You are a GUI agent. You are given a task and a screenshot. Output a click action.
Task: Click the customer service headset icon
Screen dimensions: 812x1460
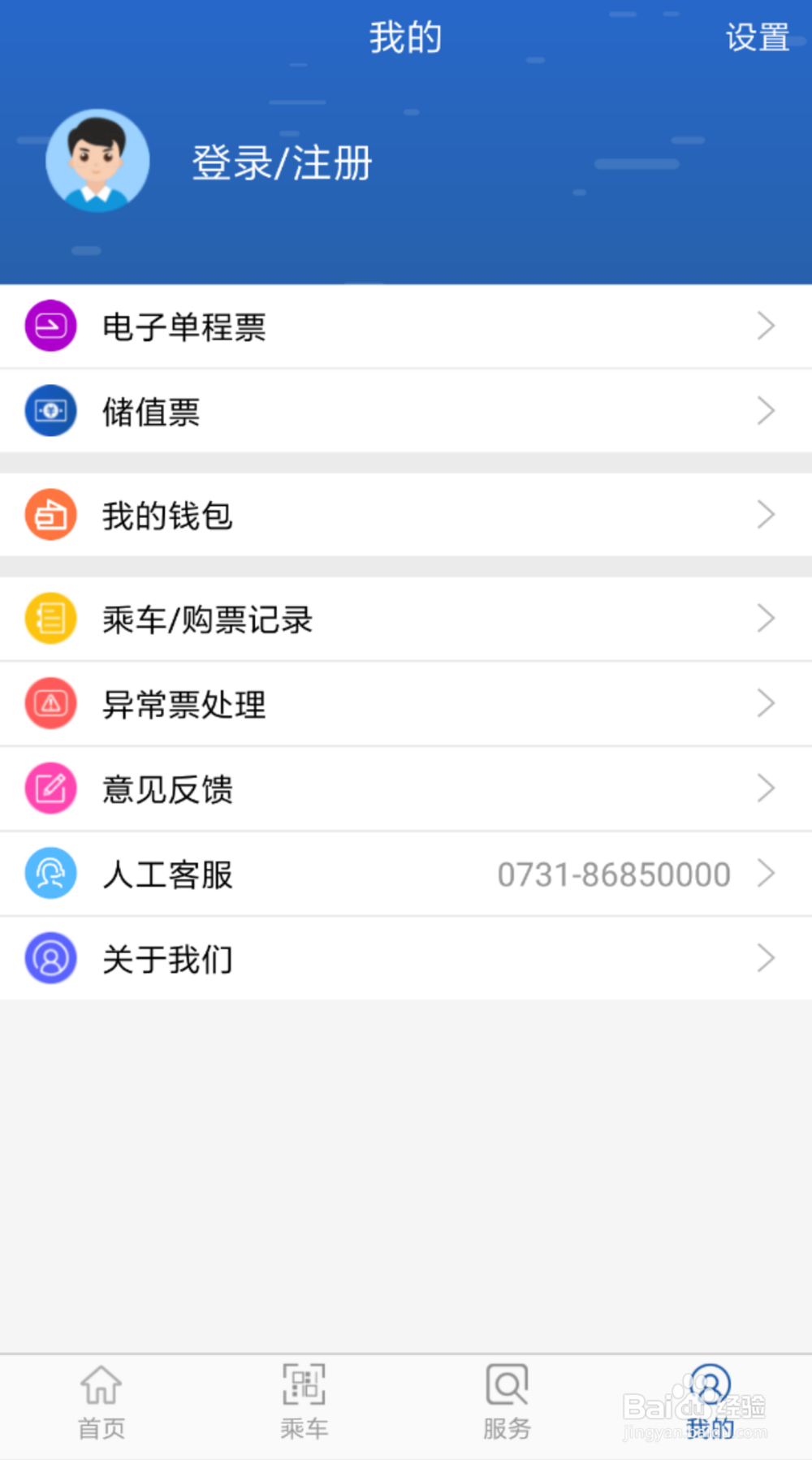click(50, 873)
